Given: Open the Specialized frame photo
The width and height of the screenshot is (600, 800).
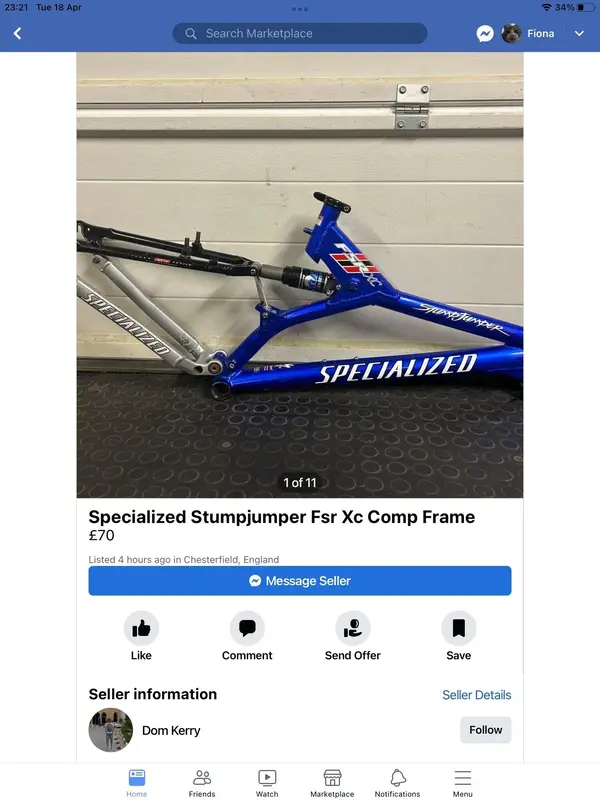Looking at the screenshot, I should pyautogui.click(x=300, y=275).
